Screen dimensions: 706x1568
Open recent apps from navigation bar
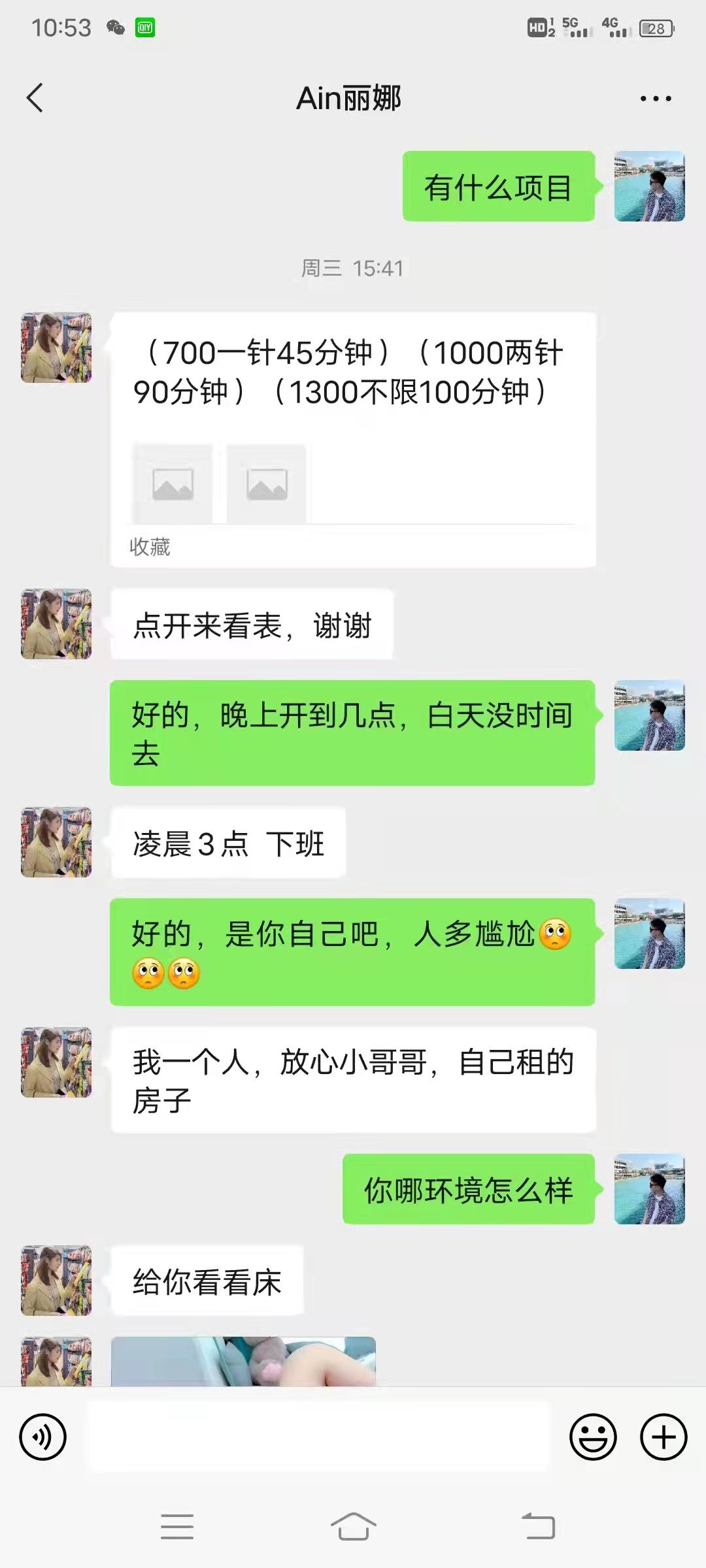pos(177,1527)
